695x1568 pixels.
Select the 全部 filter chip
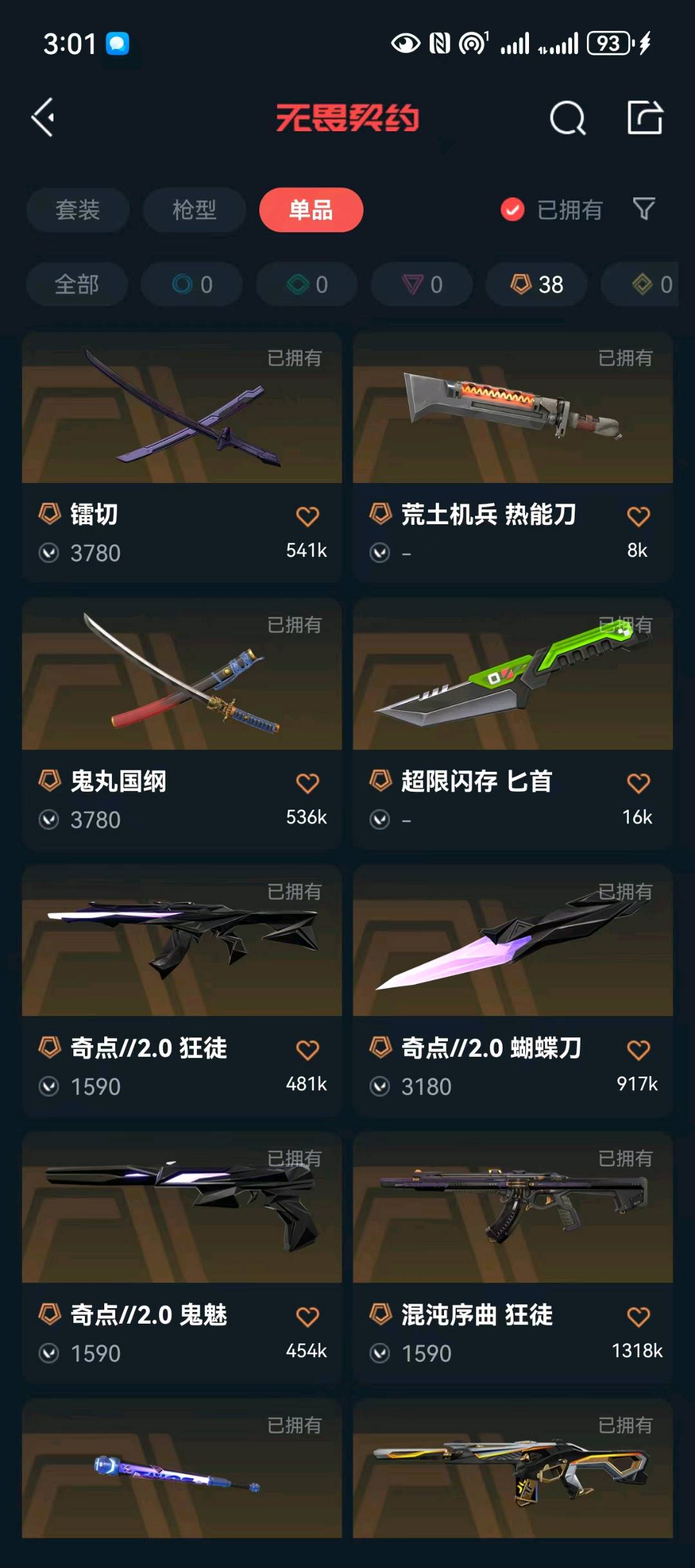click(x=77, y=284)
